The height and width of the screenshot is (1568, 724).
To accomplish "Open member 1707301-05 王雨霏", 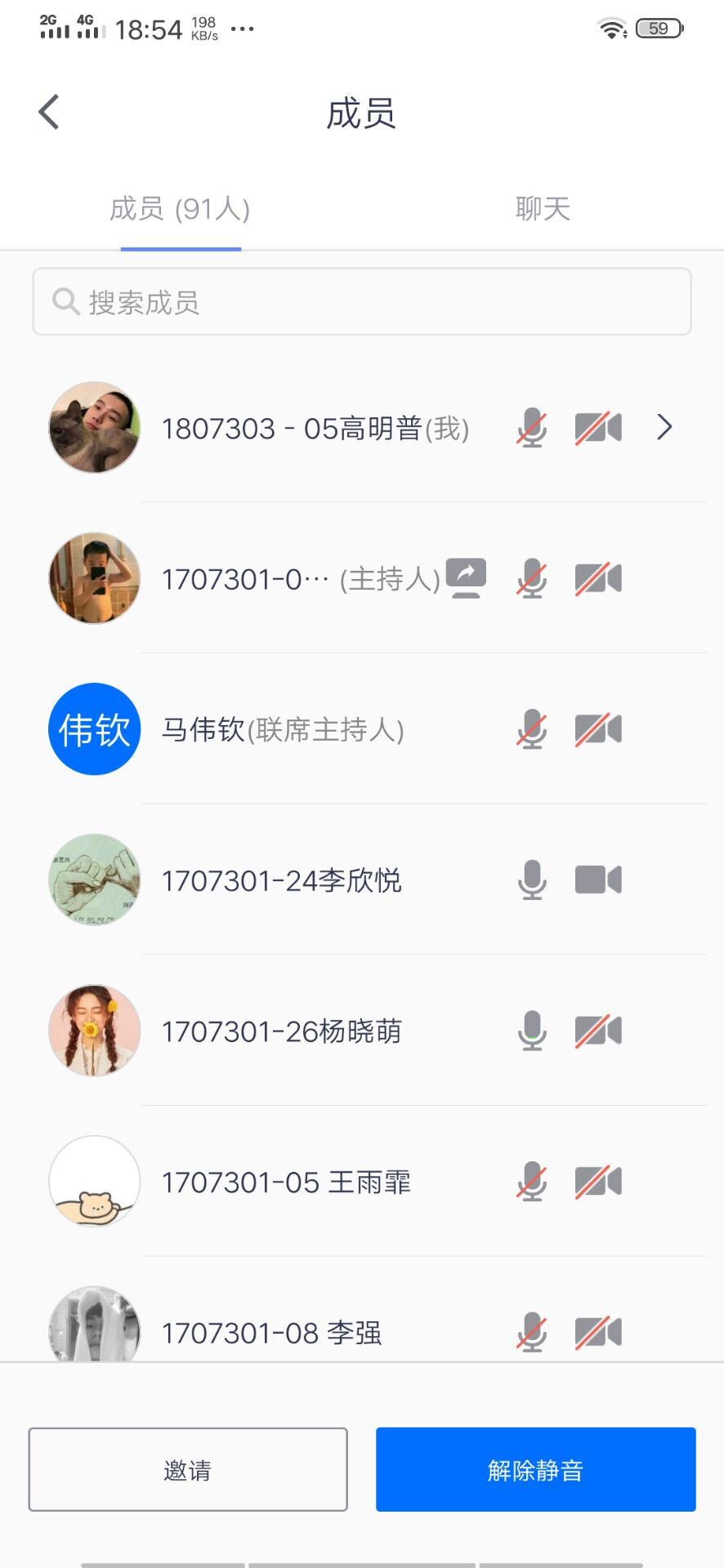I will click(286, 1182).
